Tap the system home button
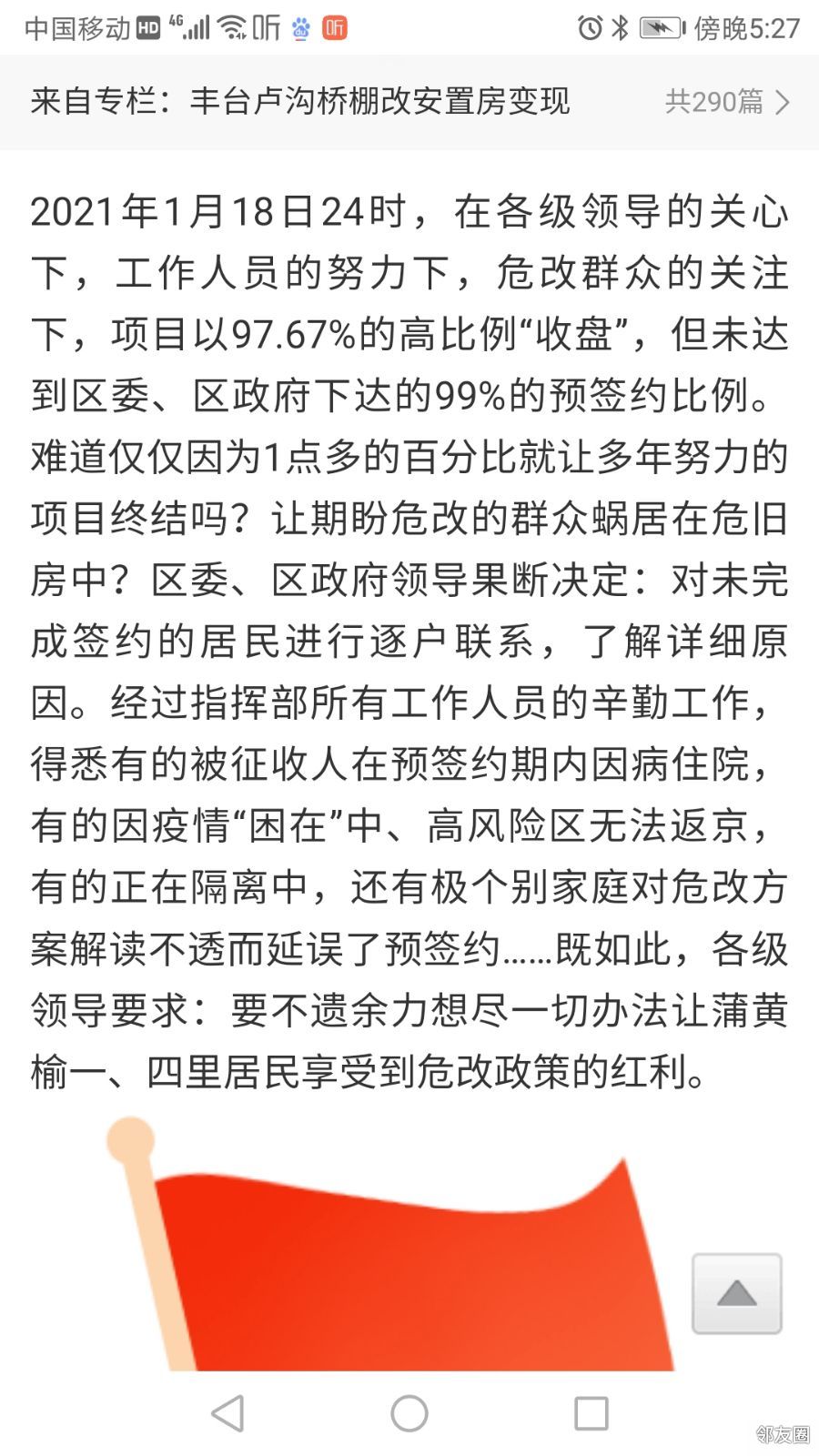This screenshot has width=819, height=1456. click(x=409, y=1413)
